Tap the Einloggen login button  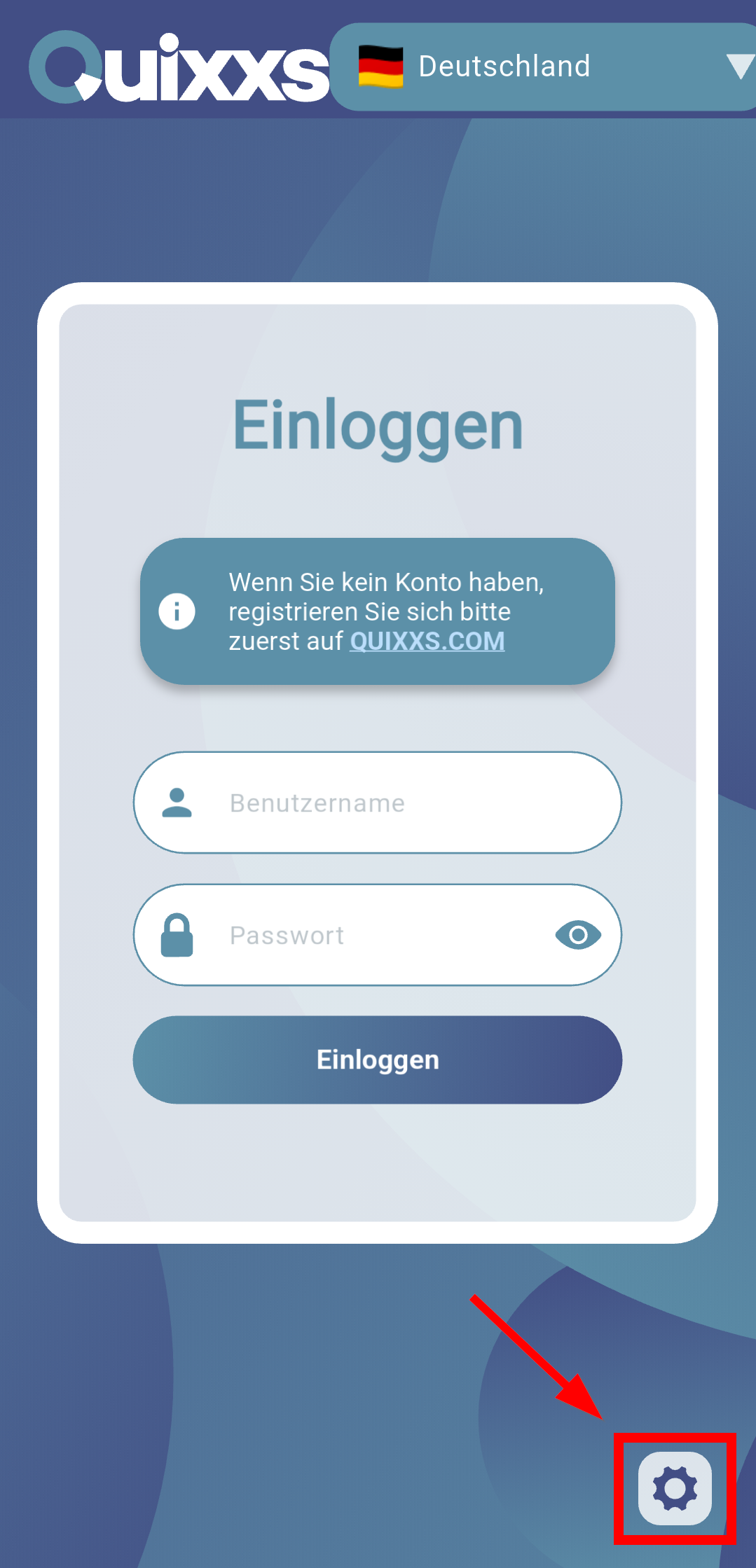(x=378, y=1060)
